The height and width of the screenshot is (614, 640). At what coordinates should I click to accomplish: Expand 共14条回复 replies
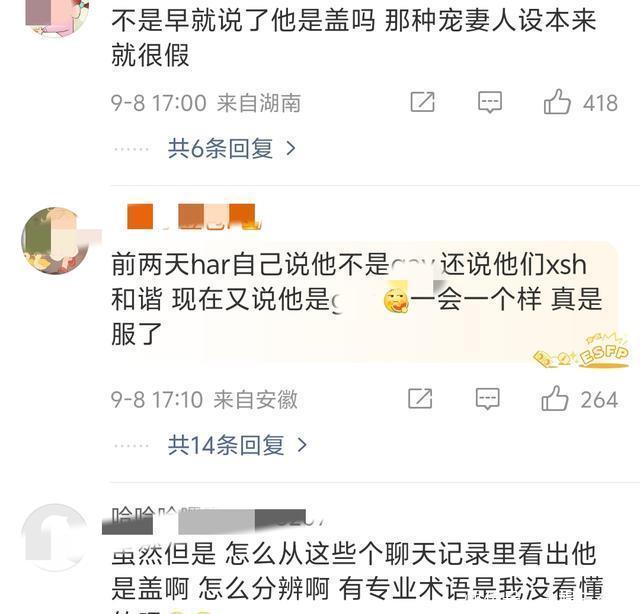pos(237,445)
